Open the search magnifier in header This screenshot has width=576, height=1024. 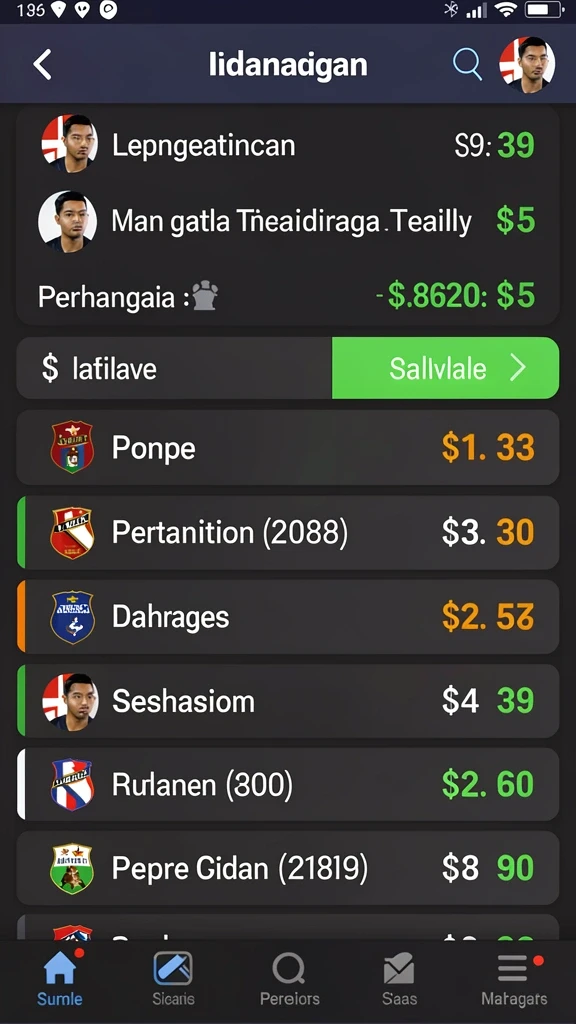[467, 64]
